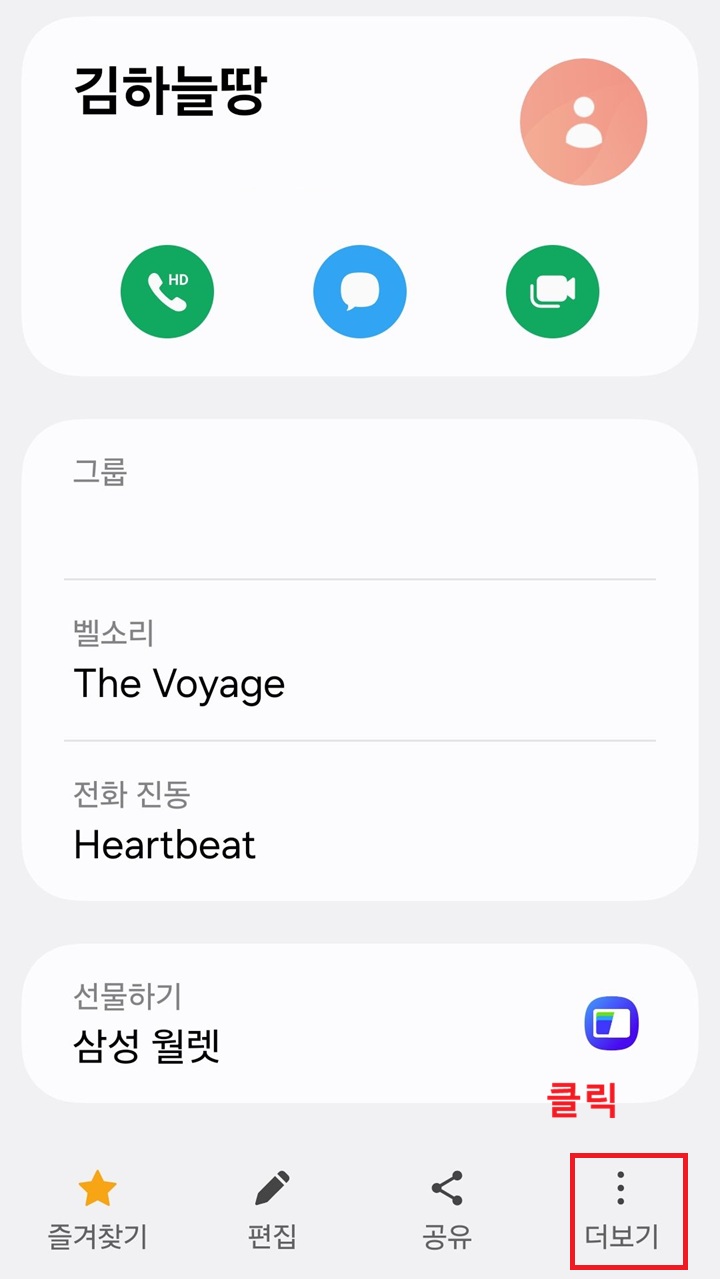Open contact sharing options

pos(448,1204)
